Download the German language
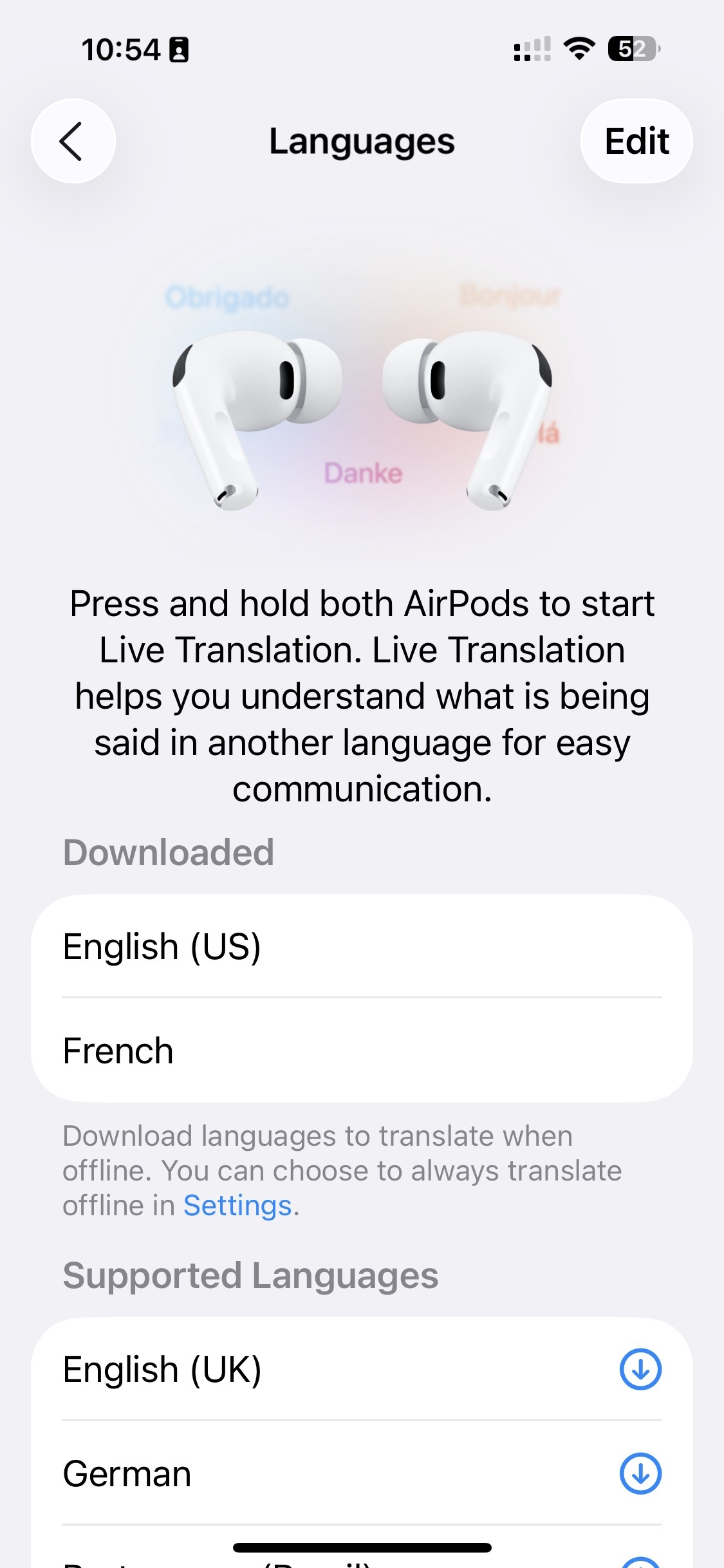724x1568 pixels. point(640,1473)
